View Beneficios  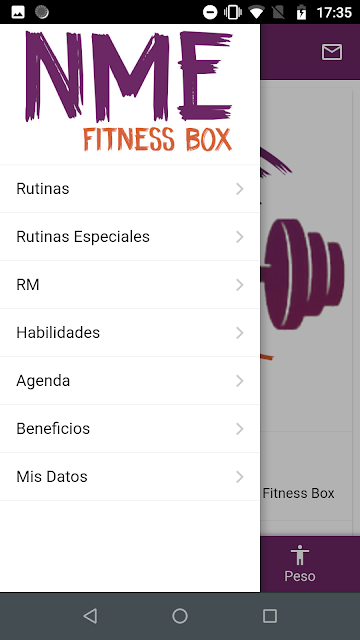[x=130, y=429]
